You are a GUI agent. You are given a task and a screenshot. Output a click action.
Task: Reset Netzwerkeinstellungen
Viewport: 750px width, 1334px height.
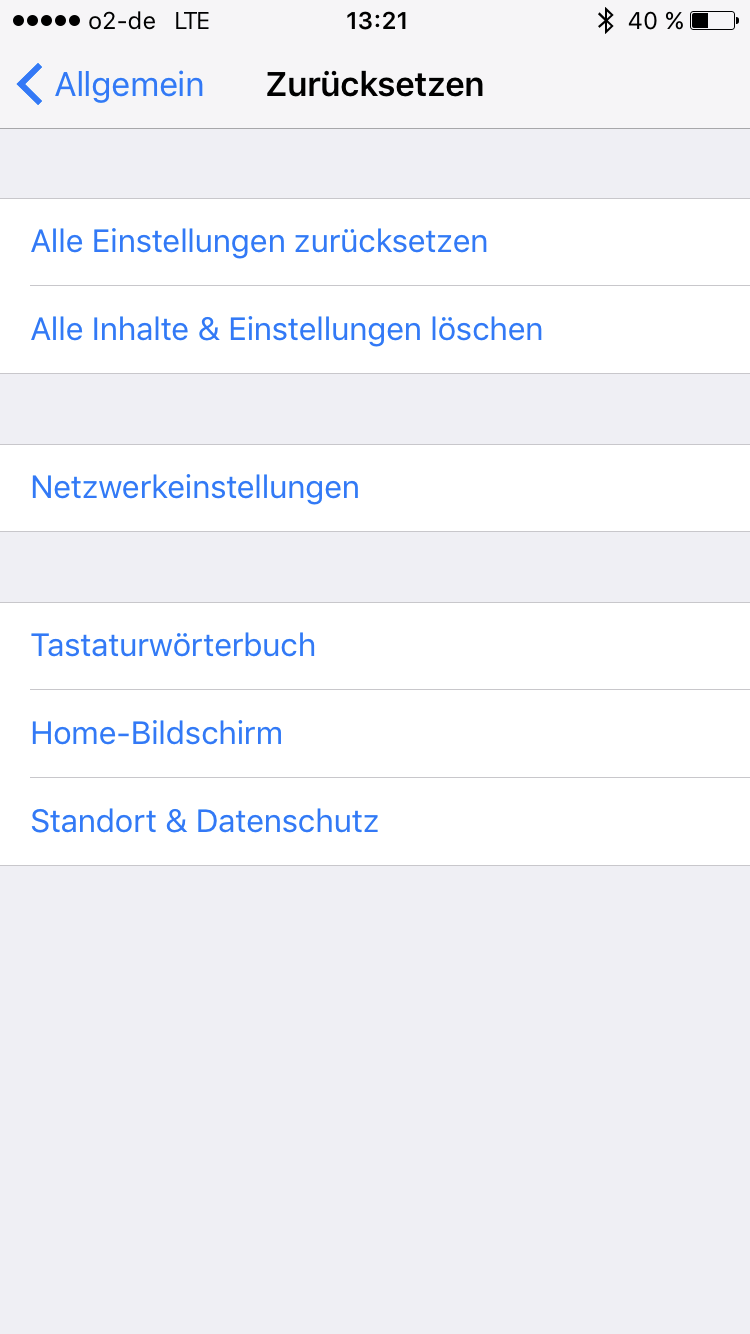click(195, 488)
